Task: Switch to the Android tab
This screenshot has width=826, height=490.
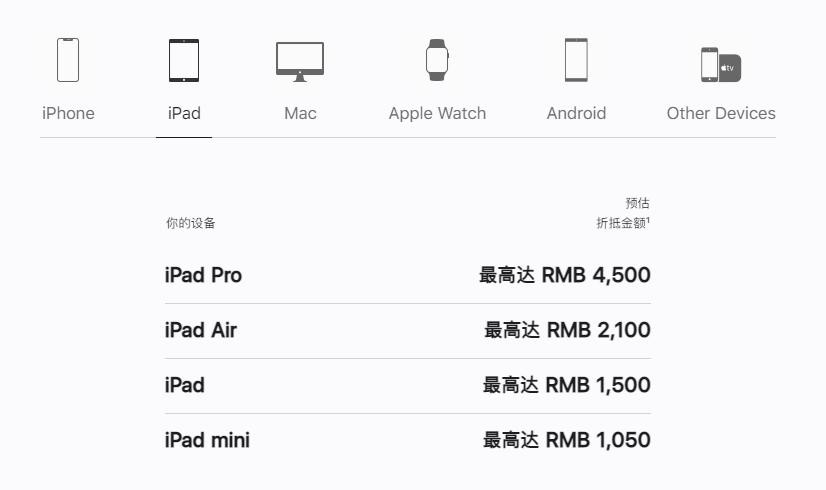Action: (x=576, y=80)
